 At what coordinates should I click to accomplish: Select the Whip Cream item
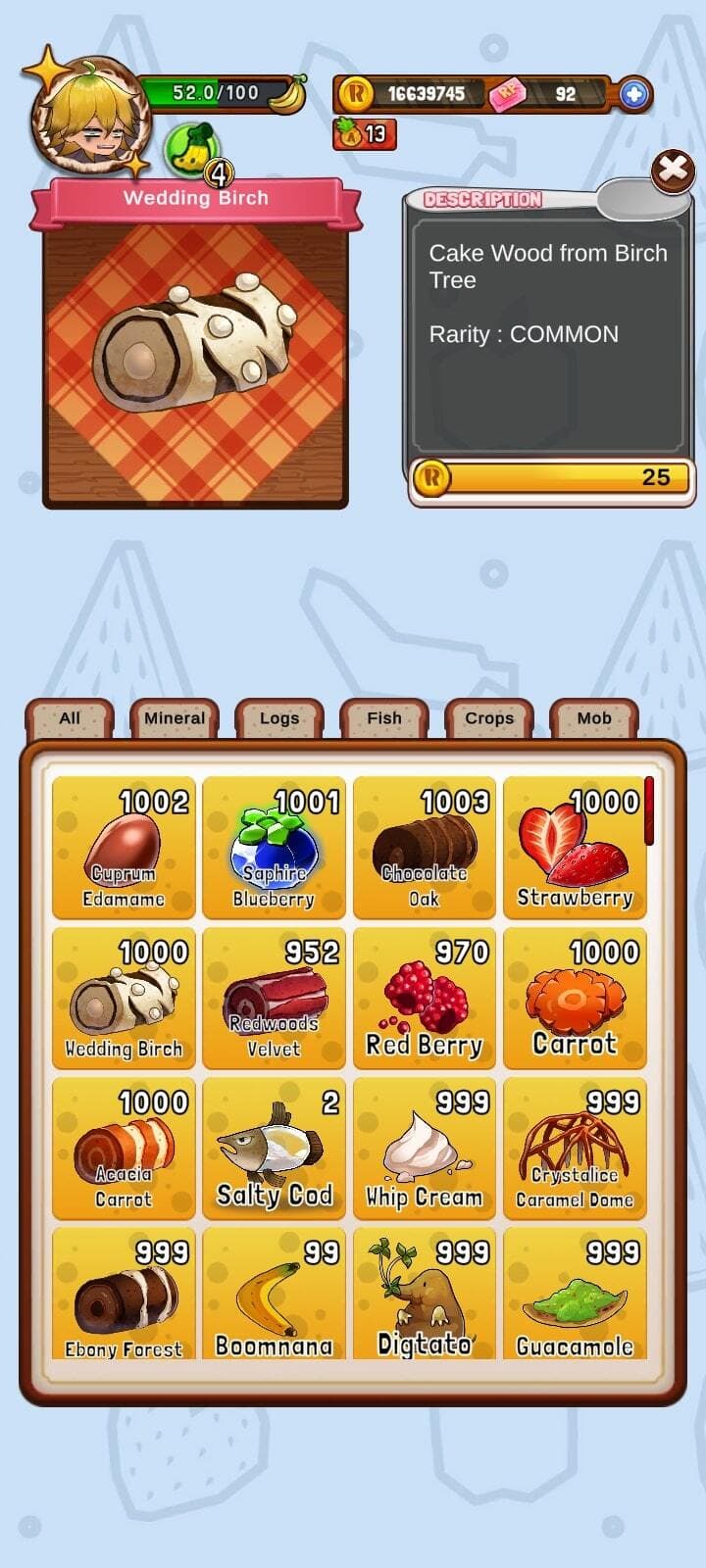pyautogui.click(x=425, y=1148)
